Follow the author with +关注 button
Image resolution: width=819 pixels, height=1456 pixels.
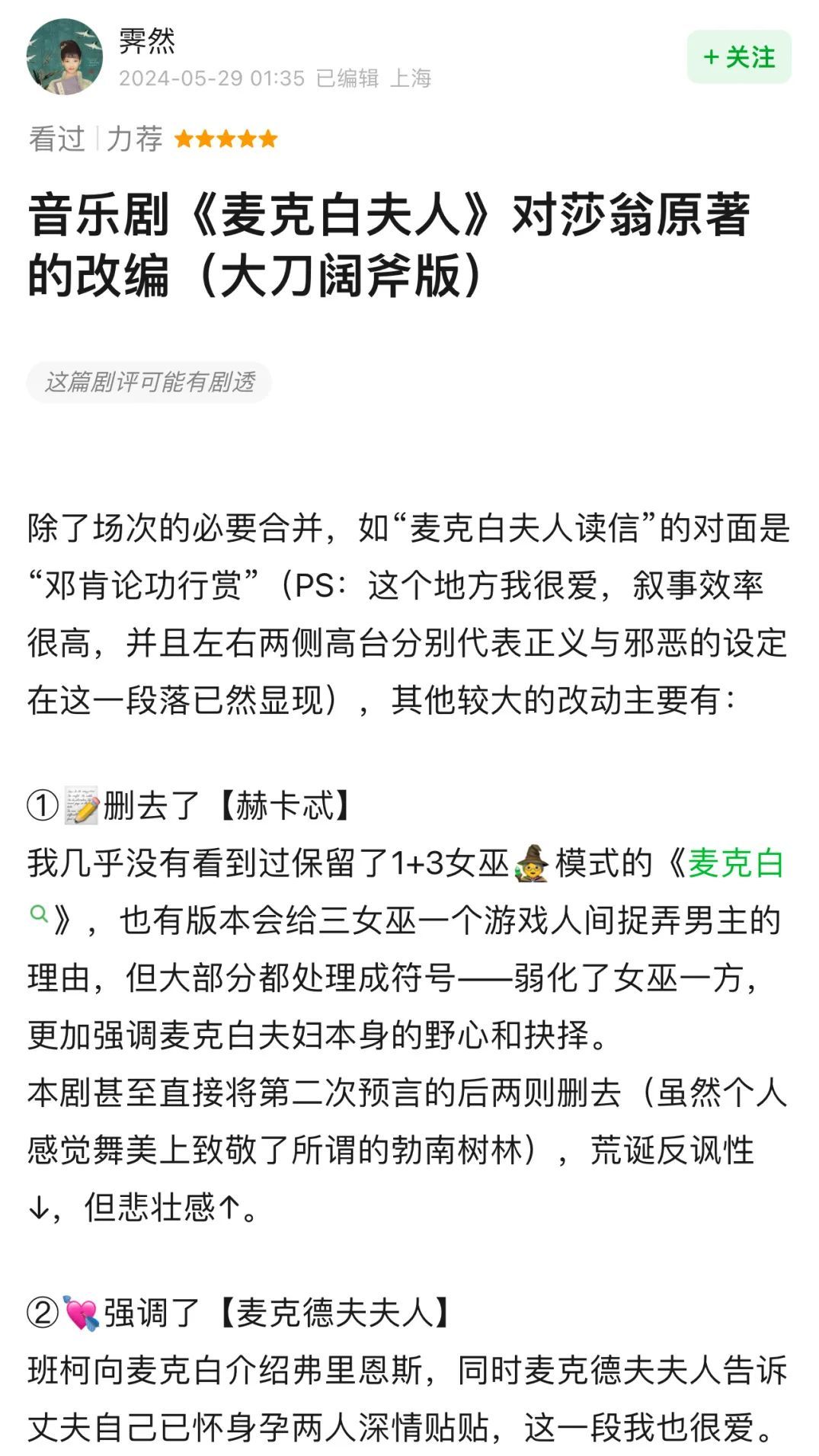pyautogui.click(x=738, y=57)
